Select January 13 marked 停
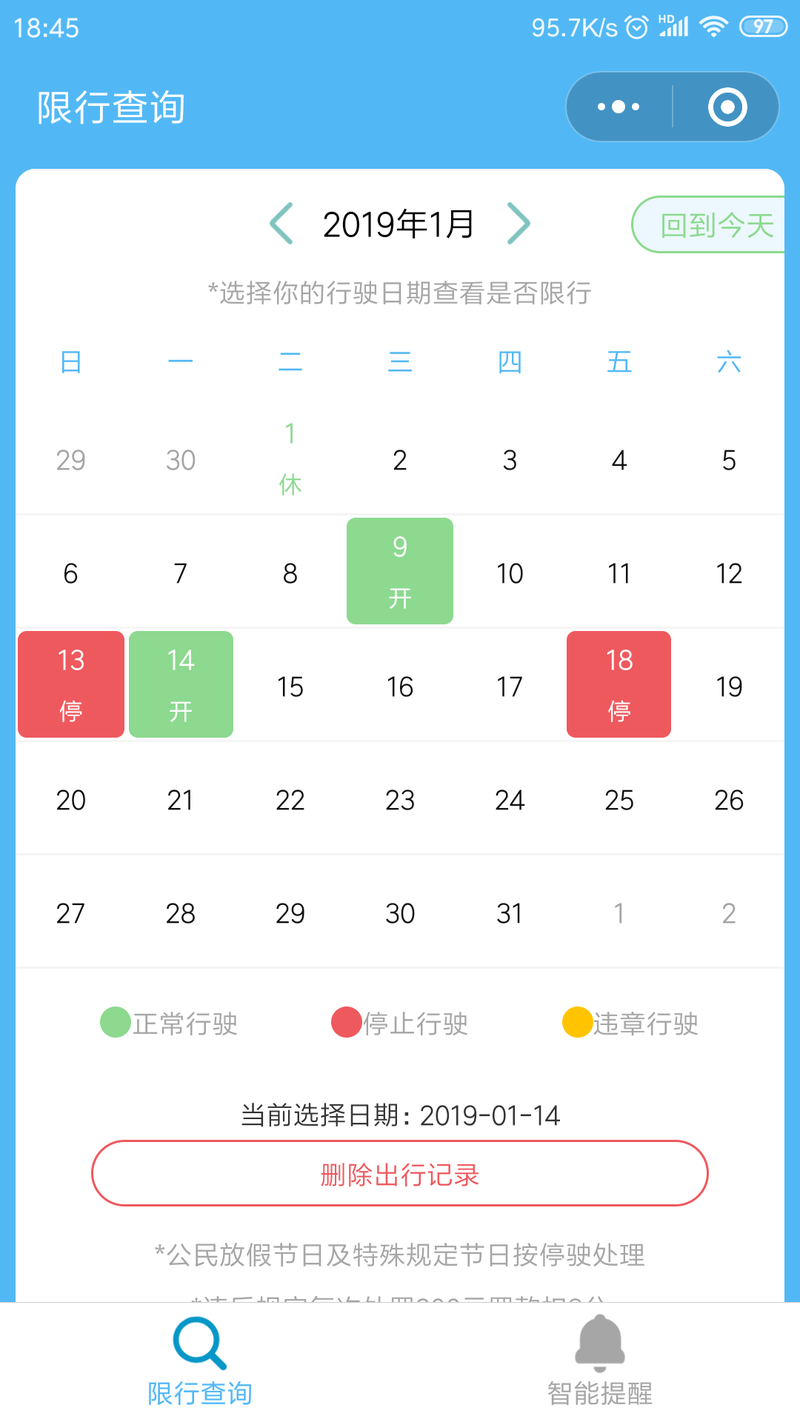The image size is (800, 1422). coord(71,684)
